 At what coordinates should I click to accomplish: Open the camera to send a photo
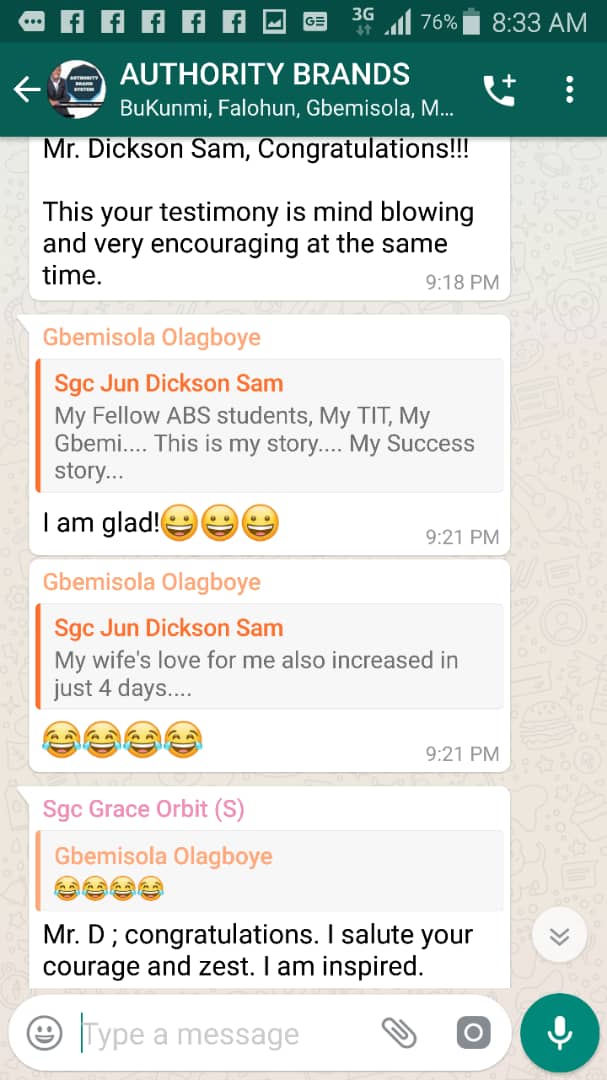pyautogui.click(x=473, y=1033)
